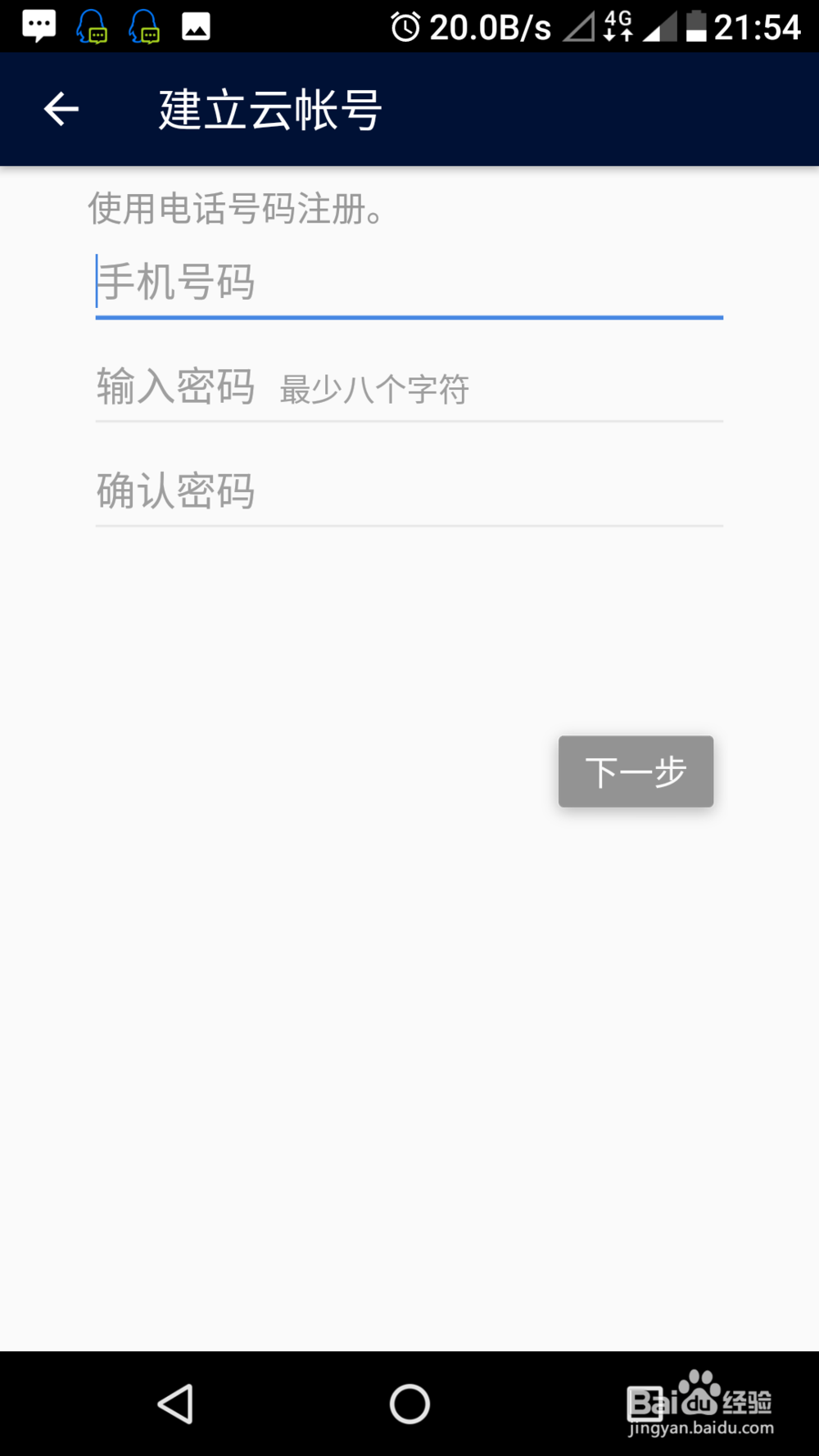Open the second QQ notification icon
819x1456 pixels.
click(x=144, y=25)
